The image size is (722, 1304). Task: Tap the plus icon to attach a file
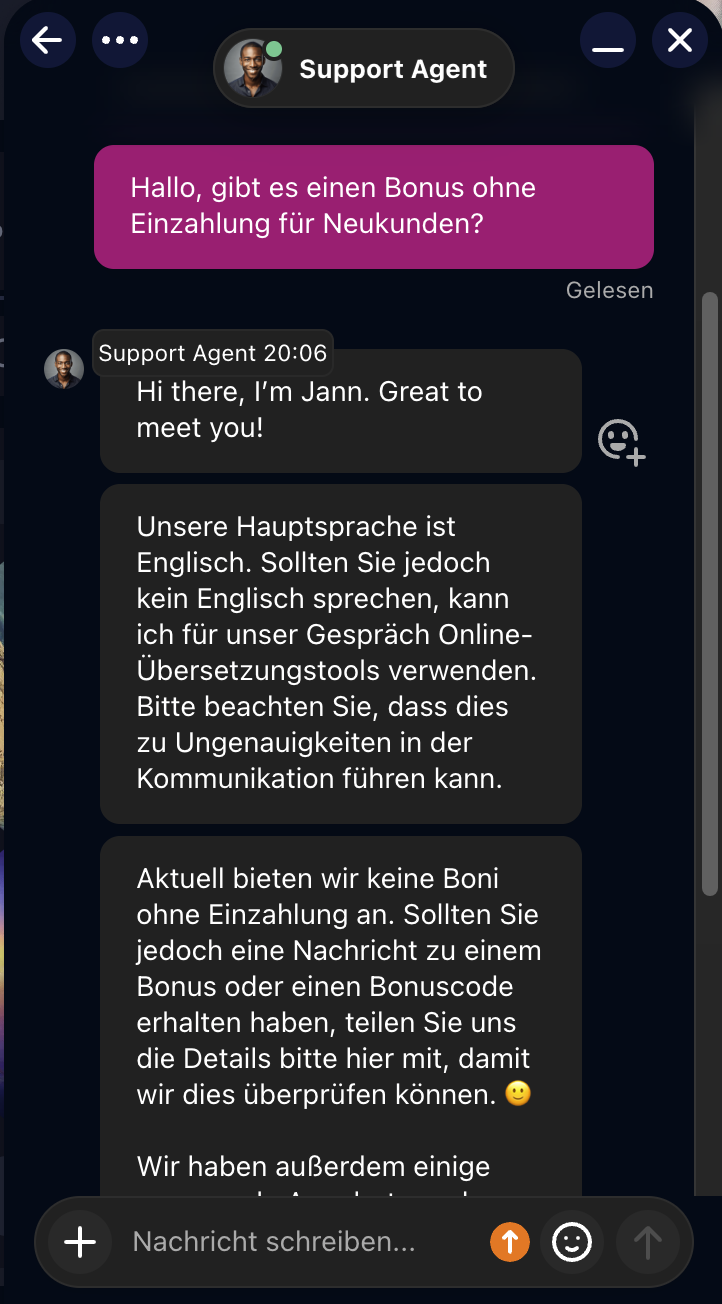pyautogui.click(x=80, y=1242)
